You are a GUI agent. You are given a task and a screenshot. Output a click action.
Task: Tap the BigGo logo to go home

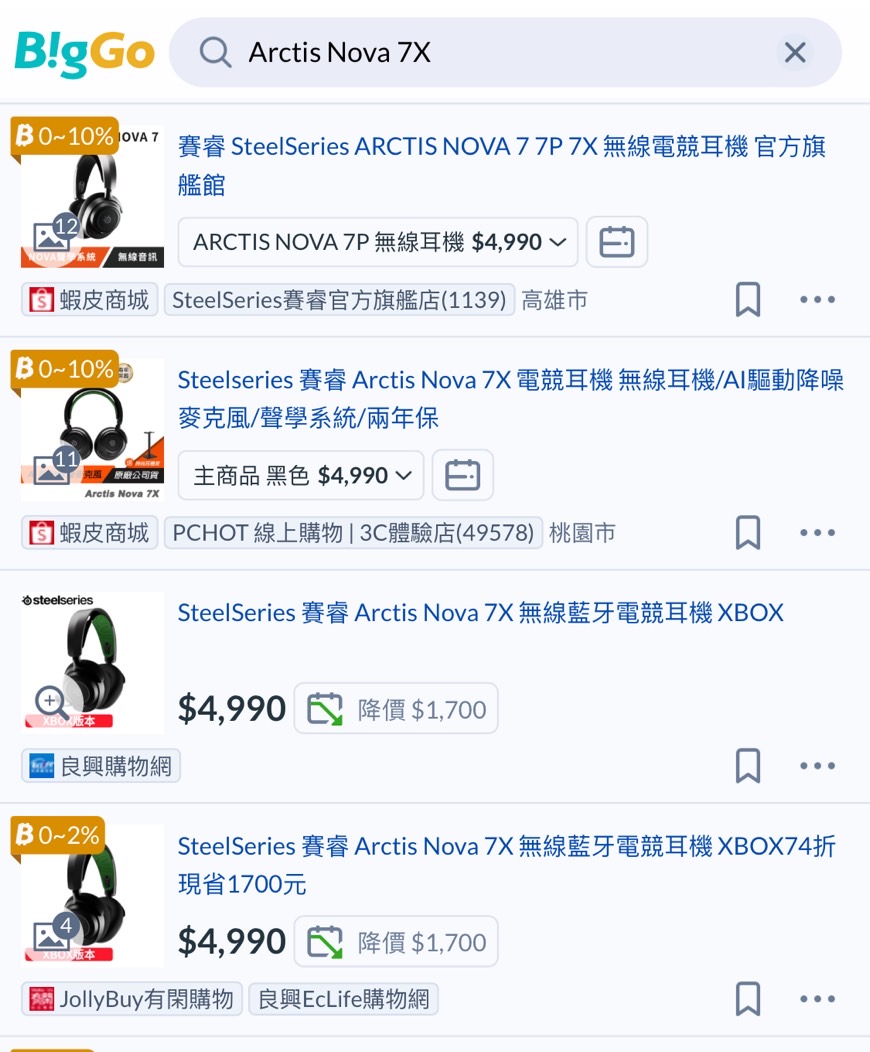coord(85,52)
